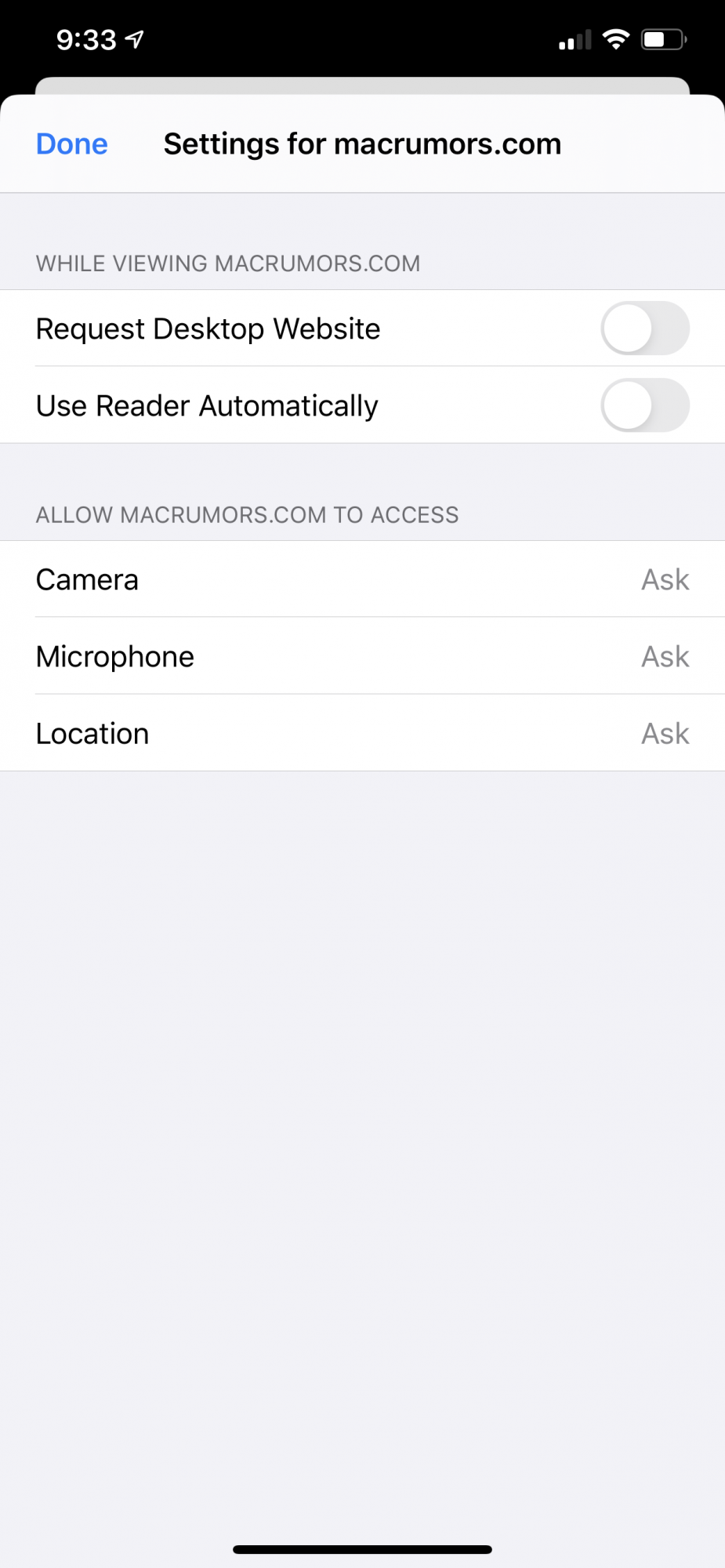Open the Camera access setting
Screen dimensions: 725x1568
coord(362,579)
